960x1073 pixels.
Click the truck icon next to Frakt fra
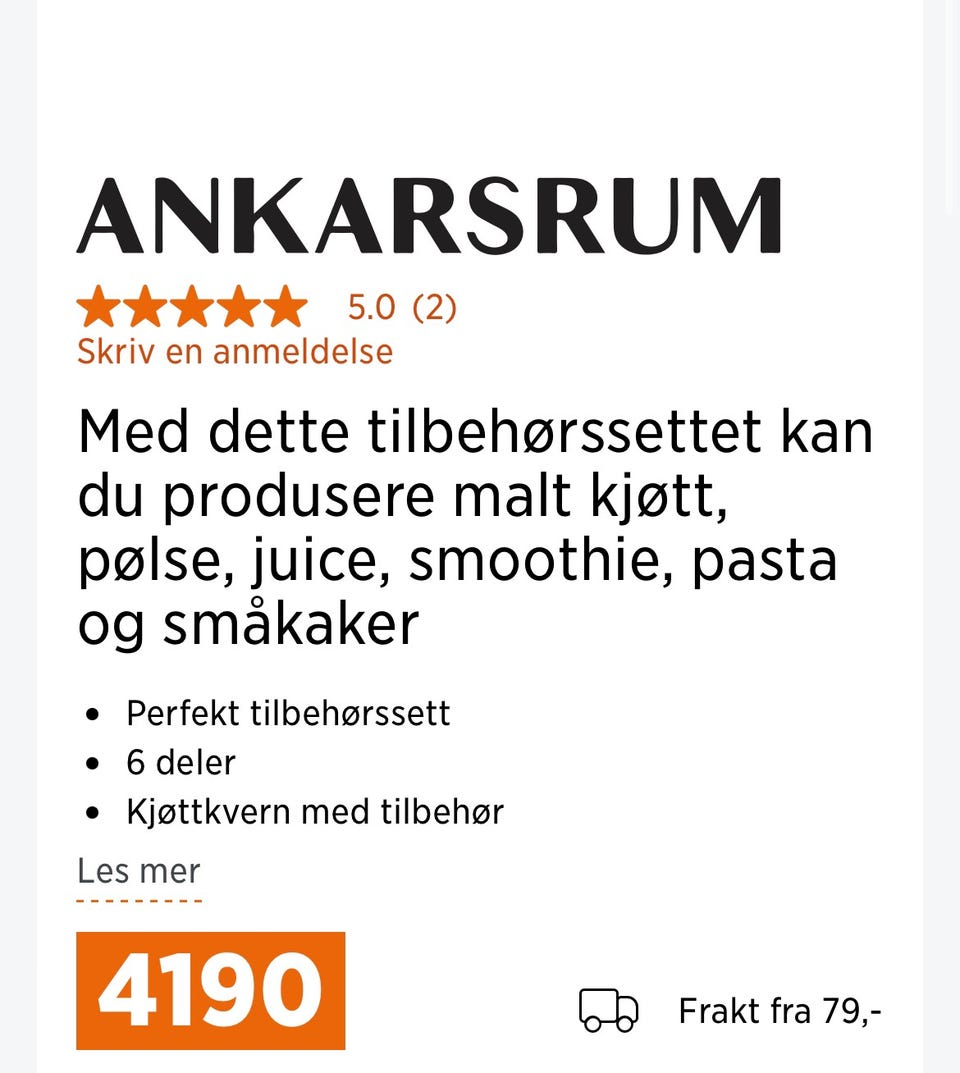(606, 1011)
